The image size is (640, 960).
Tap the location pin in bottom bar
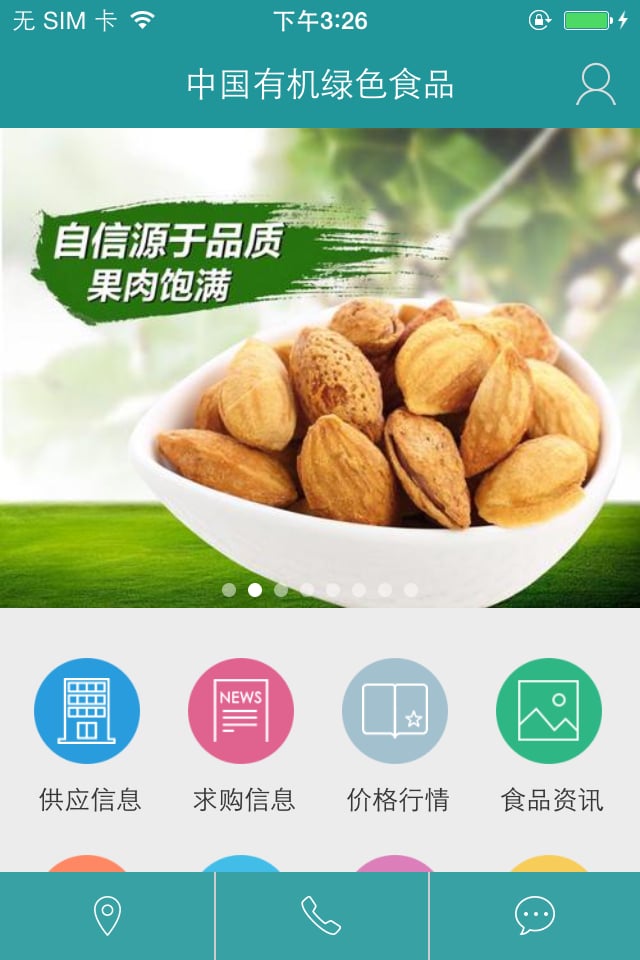(x=107, y=916)
